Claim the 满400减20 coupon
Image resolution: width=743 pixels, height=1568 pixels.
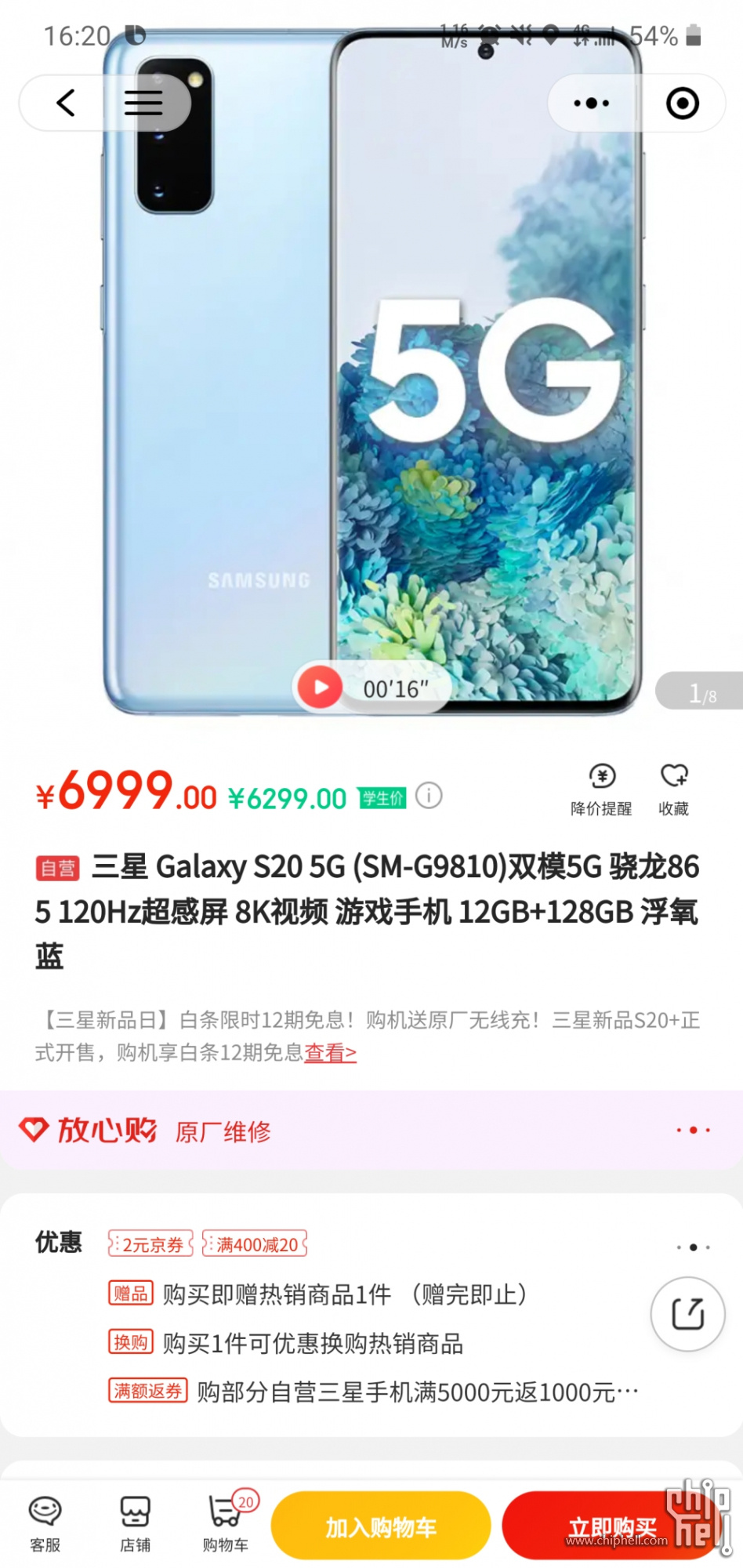click(x=256, y=1244)
